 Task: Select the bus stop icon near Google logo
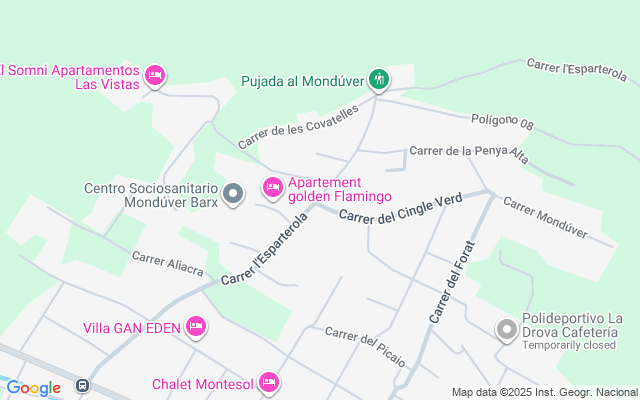[x=82, y=385]
